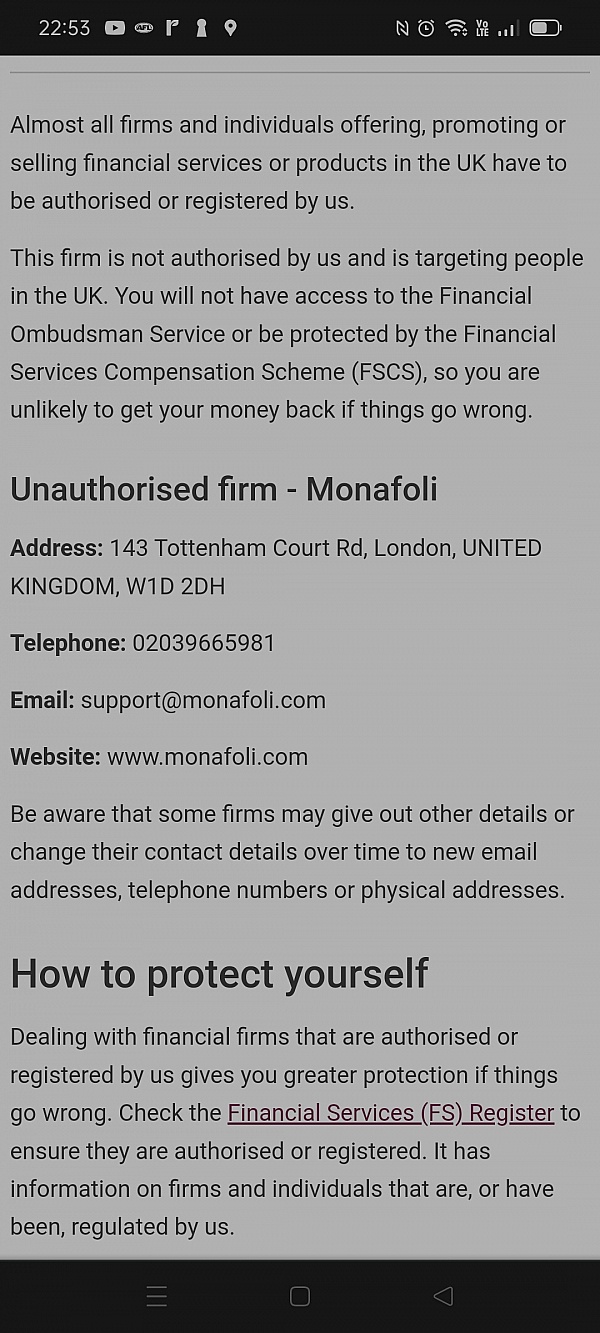600x1333 pixels.
Task: Go to the home screen
Action: [300, 1296]
